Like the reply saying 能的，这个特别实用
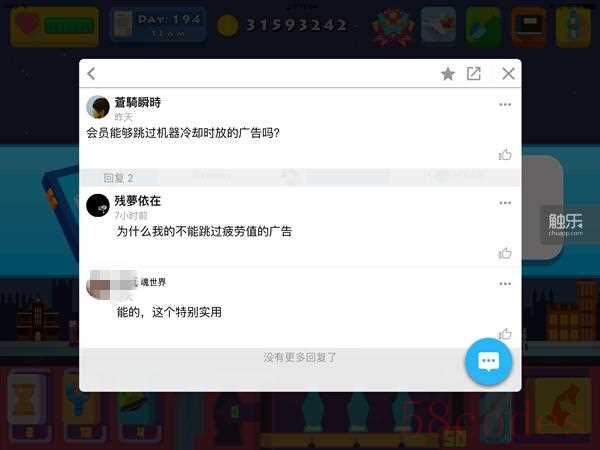 coord(505,333)
